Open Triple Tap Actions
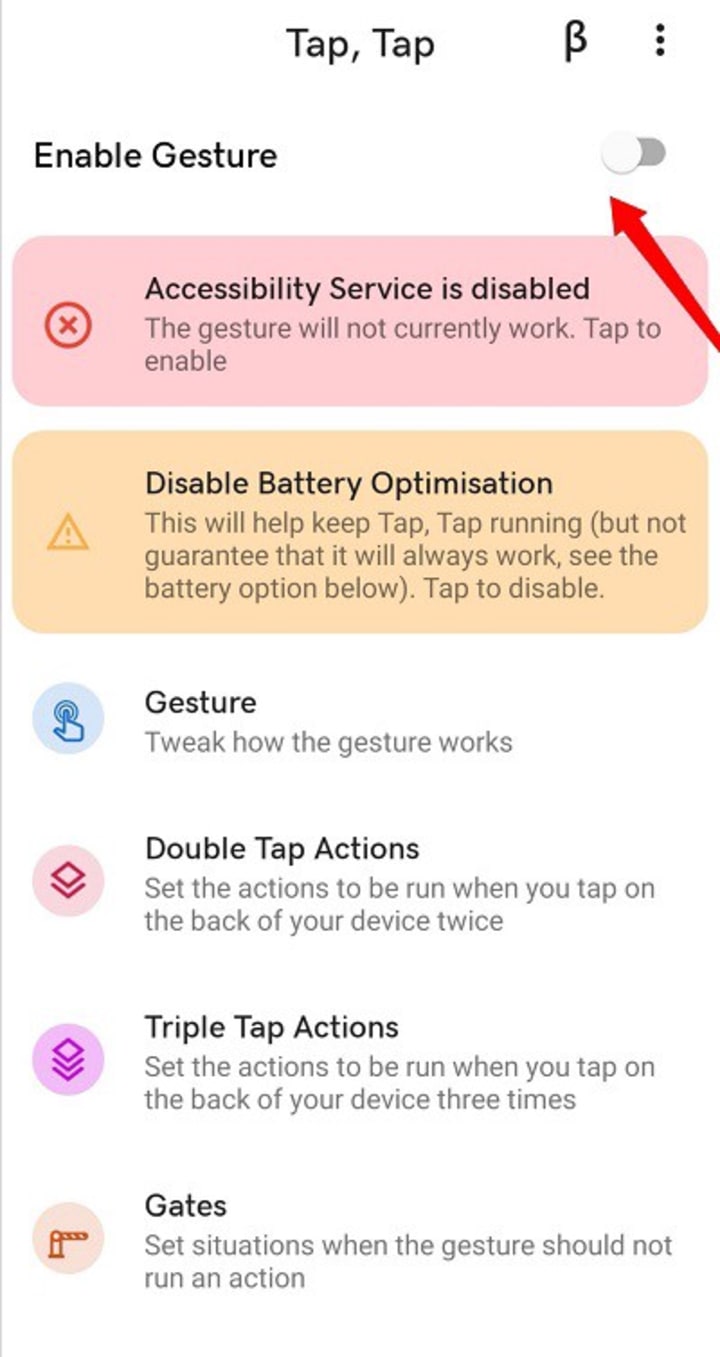 (360, 1061)
